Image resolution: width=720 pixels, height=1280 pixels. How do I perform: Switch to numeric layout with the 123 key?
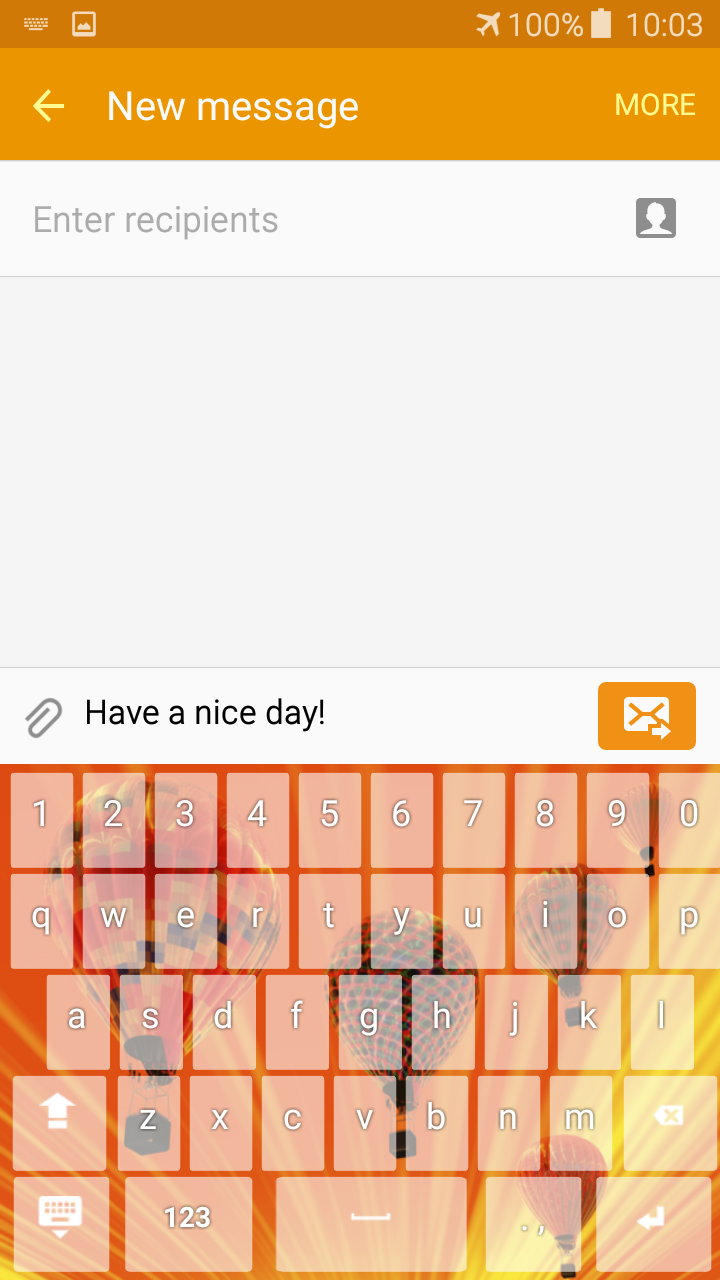point(187,1220)
